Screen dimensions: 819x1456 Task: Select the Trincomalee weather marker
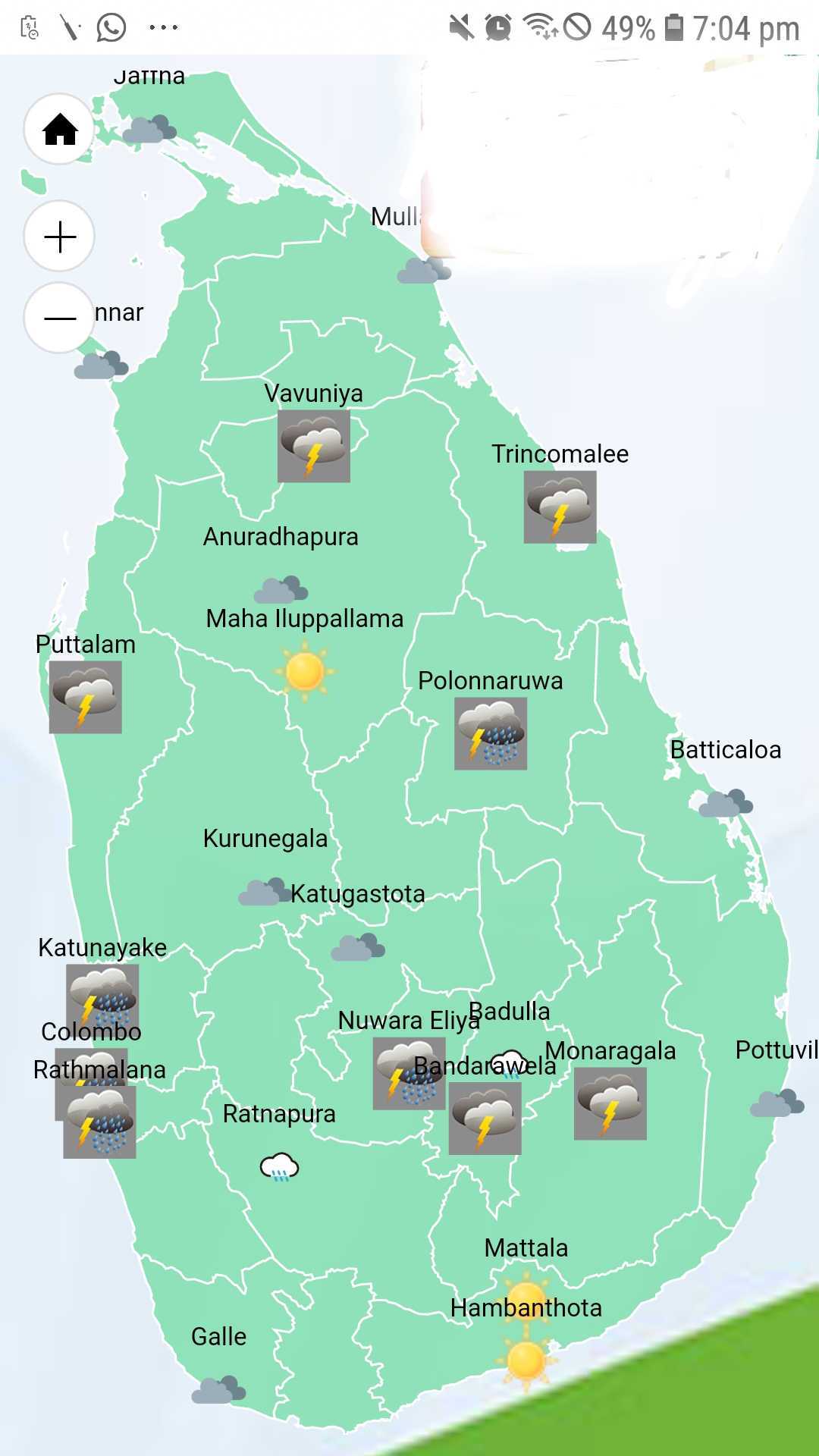(x=560, y=507)
